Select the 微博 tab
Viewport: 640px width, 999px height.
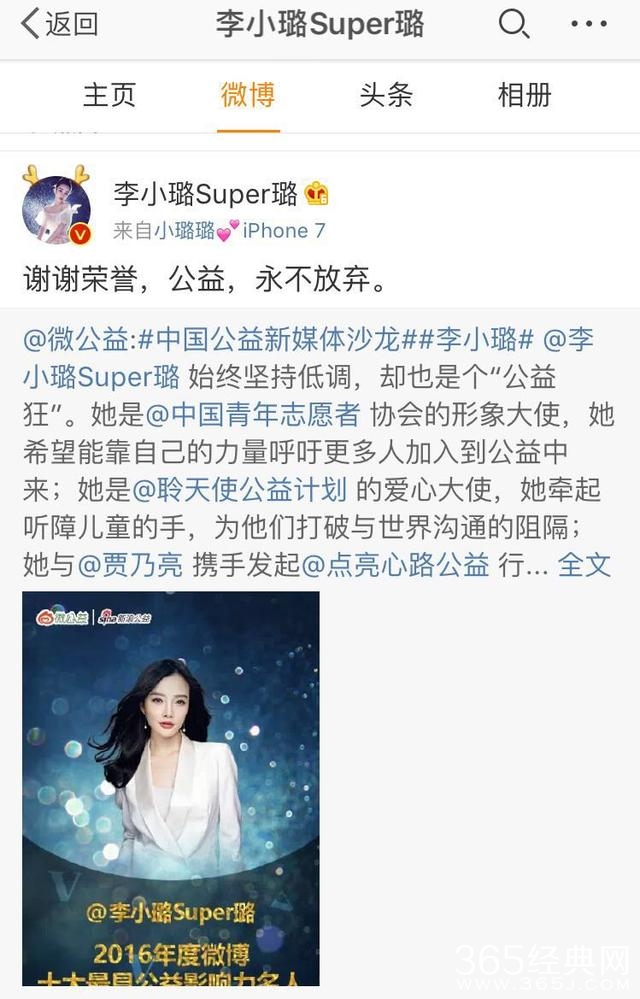(247, 95)
